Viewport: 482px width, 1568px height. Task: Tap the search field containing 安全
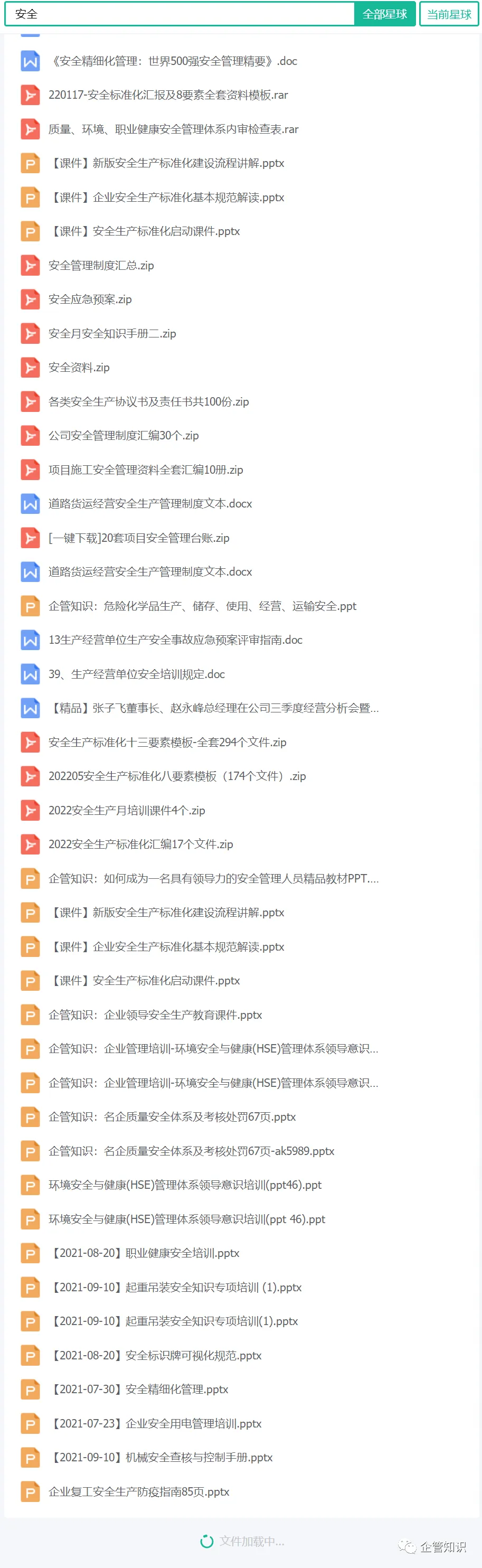[179, 14]
